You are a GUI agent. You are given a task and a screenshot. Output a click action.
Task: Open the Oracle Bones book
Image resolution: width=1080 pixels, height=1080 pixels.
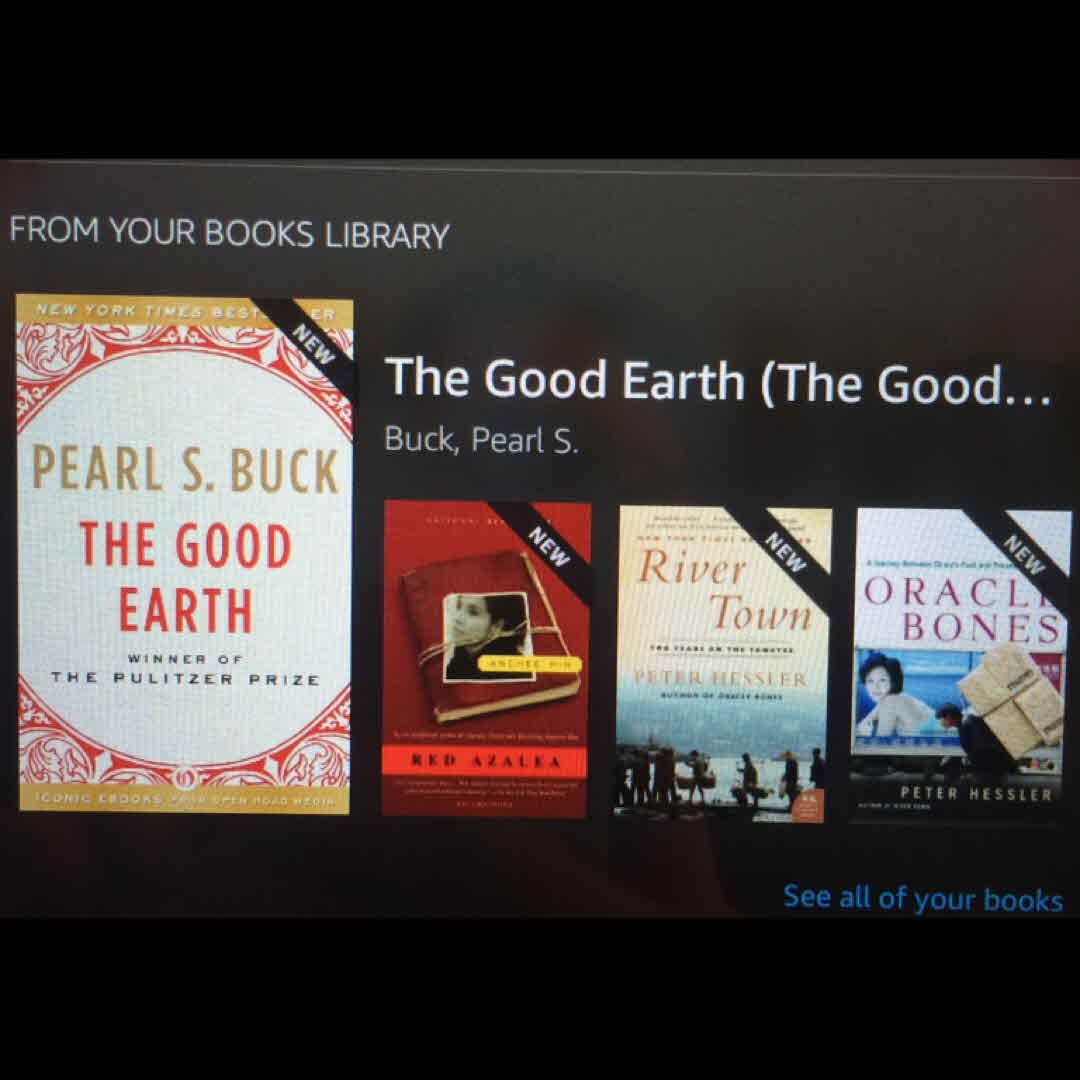[960, 663]
